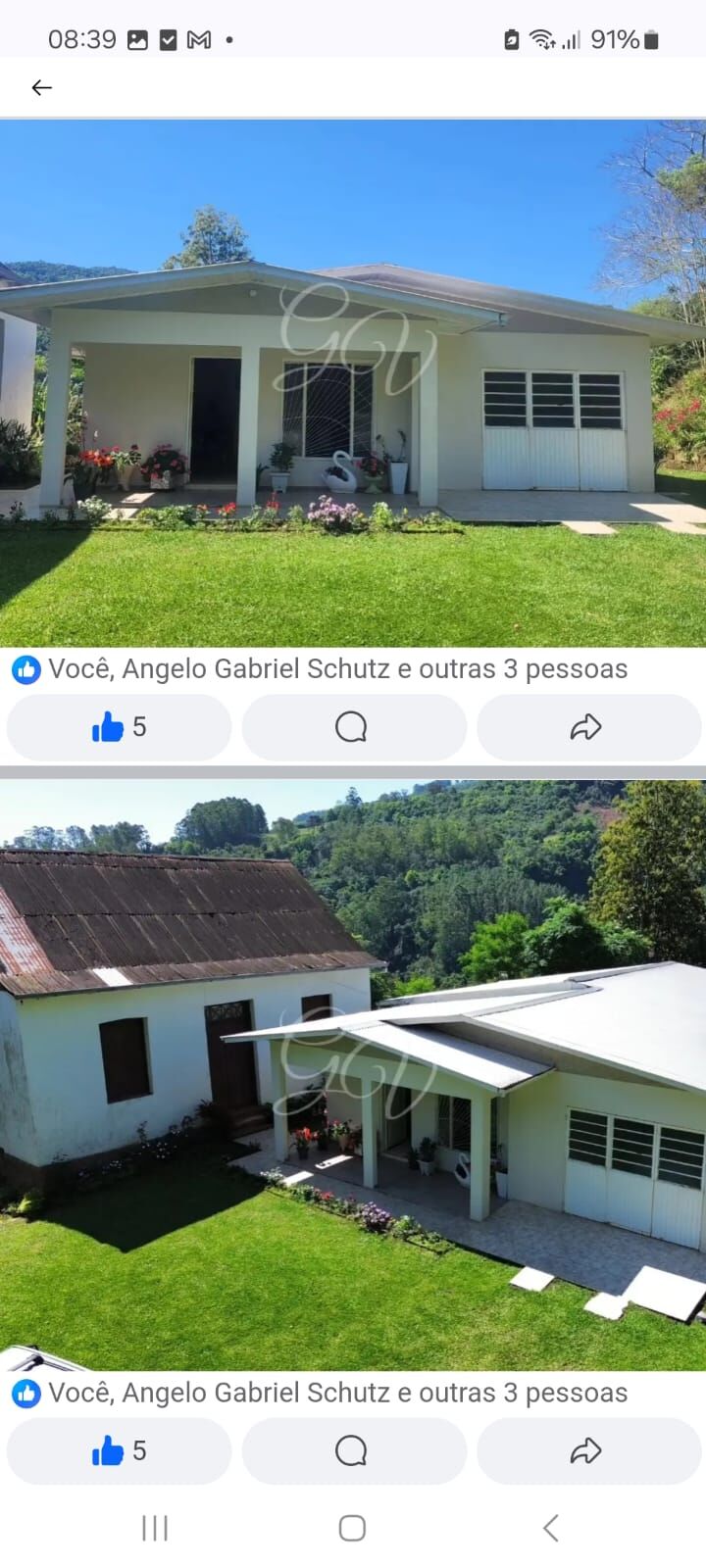Open the front-view house photo
706x1568 pixels.
tap(353, 382)
